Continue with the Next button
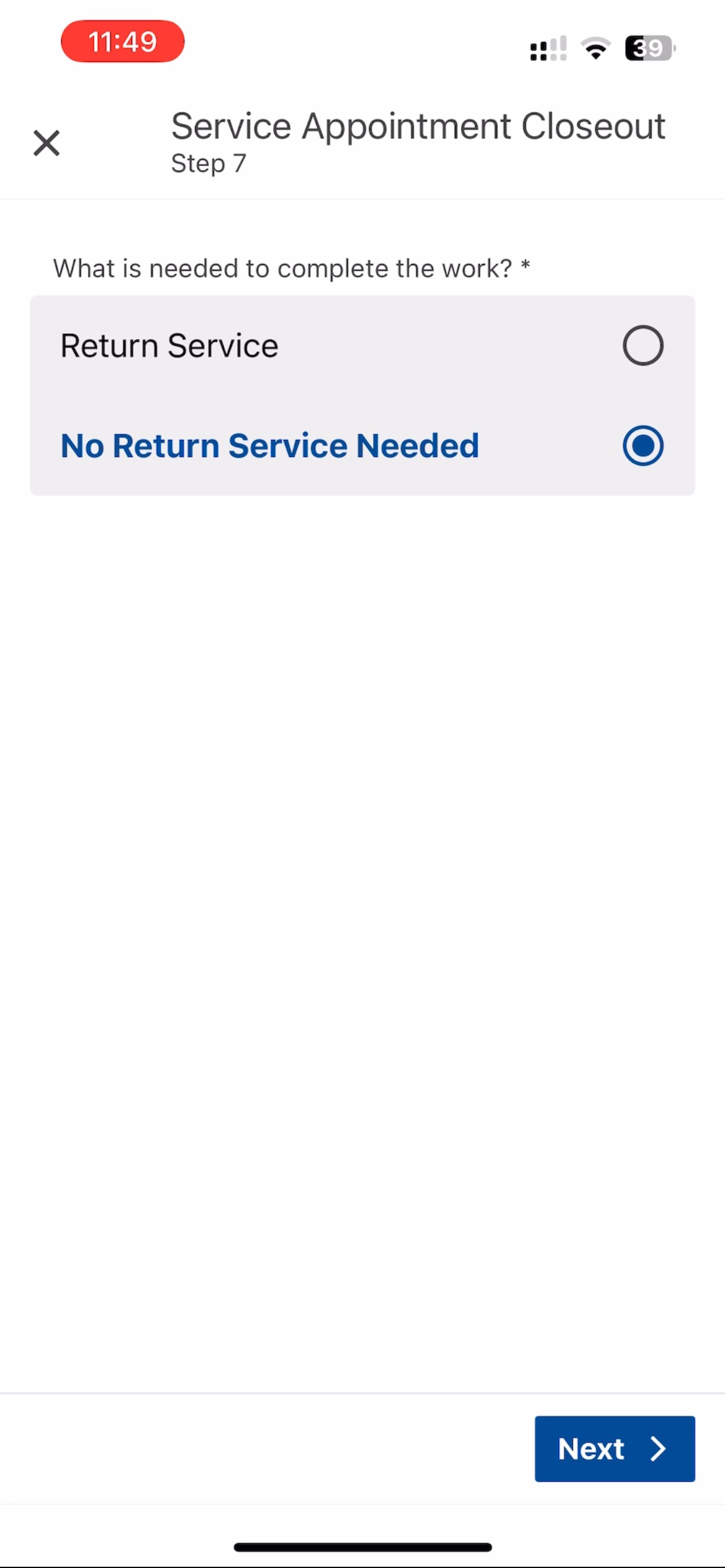The width and height of the screenshot is (725, 1568). 614,1448
